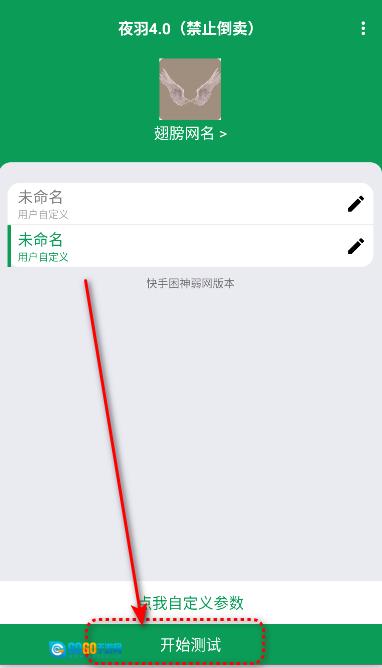The height and width of the screenshot is (668, 382).
Task: Tap the wings avatar image
Action: point(190,89)
